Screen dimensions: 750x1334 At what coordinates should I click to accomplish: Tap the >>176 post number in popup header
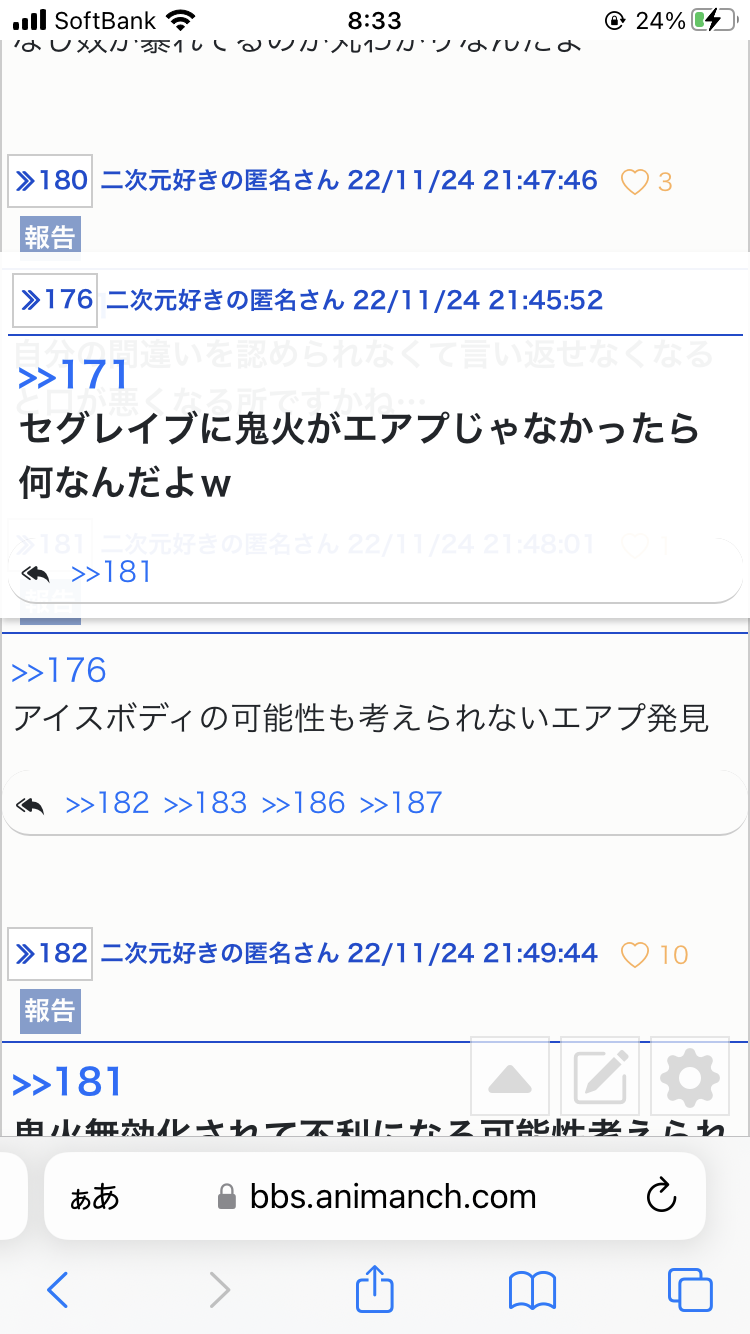55,299
